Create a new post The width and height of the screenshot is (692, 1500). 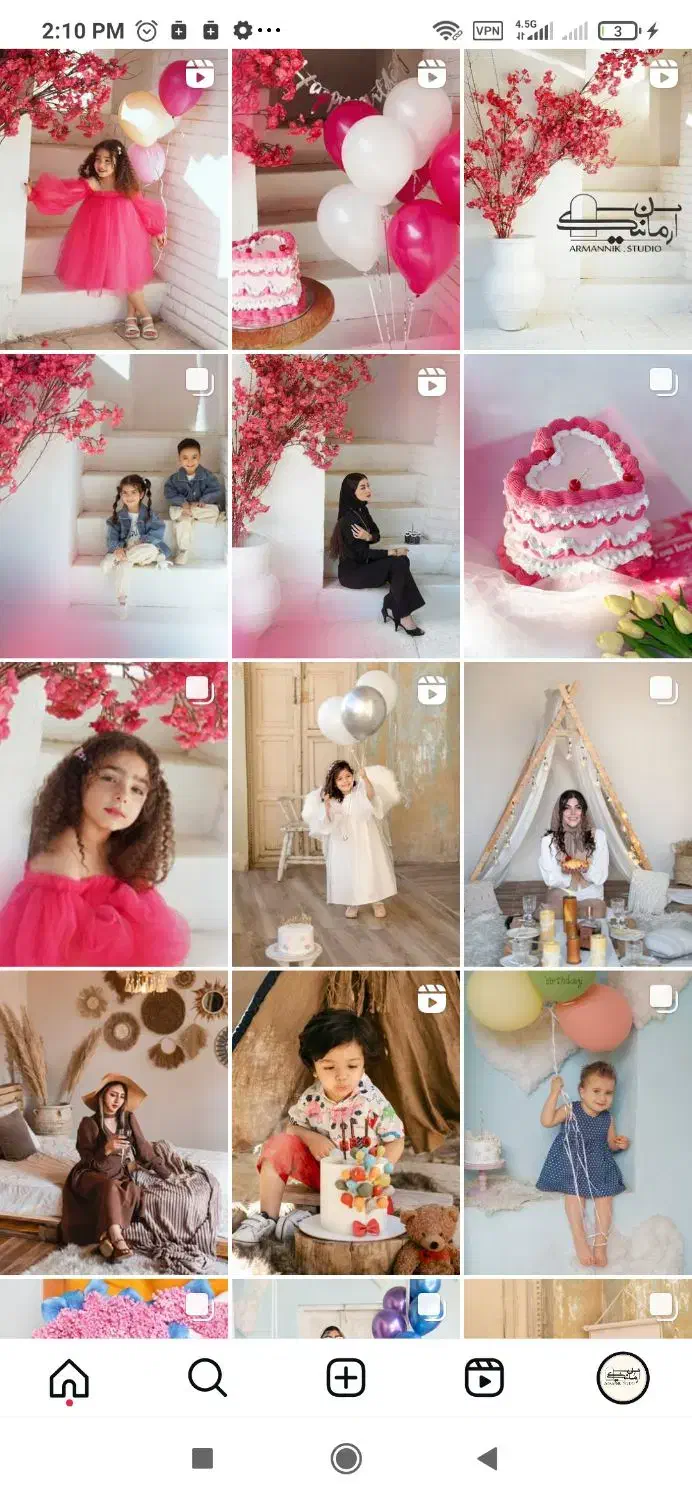point(346,1379)
